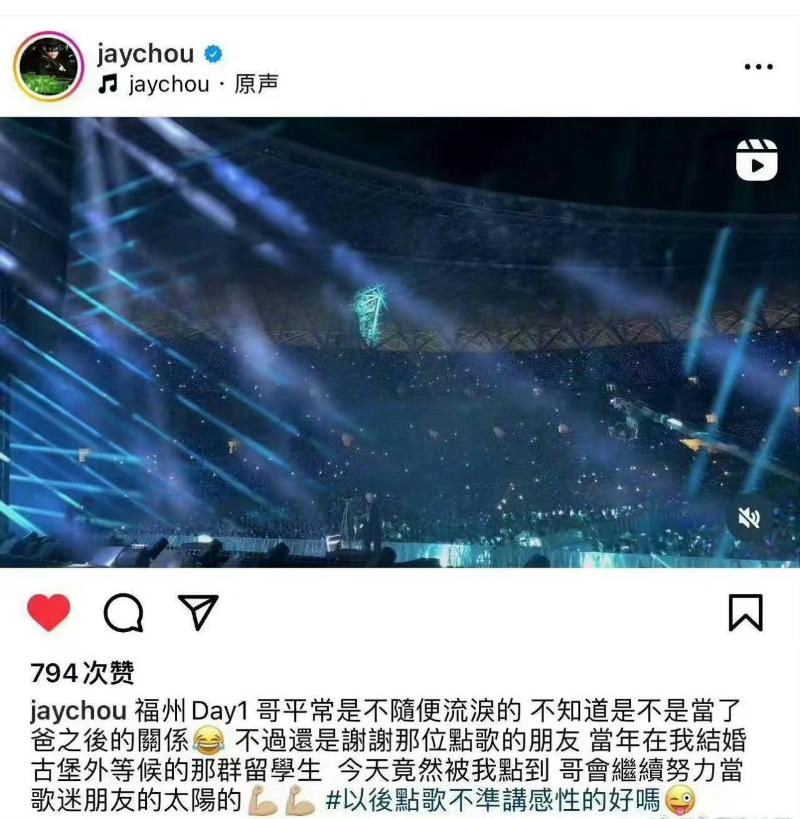Screen dimensions: 800x819
Task: Open the jaychou username link
Action: [x=144, y=53]
